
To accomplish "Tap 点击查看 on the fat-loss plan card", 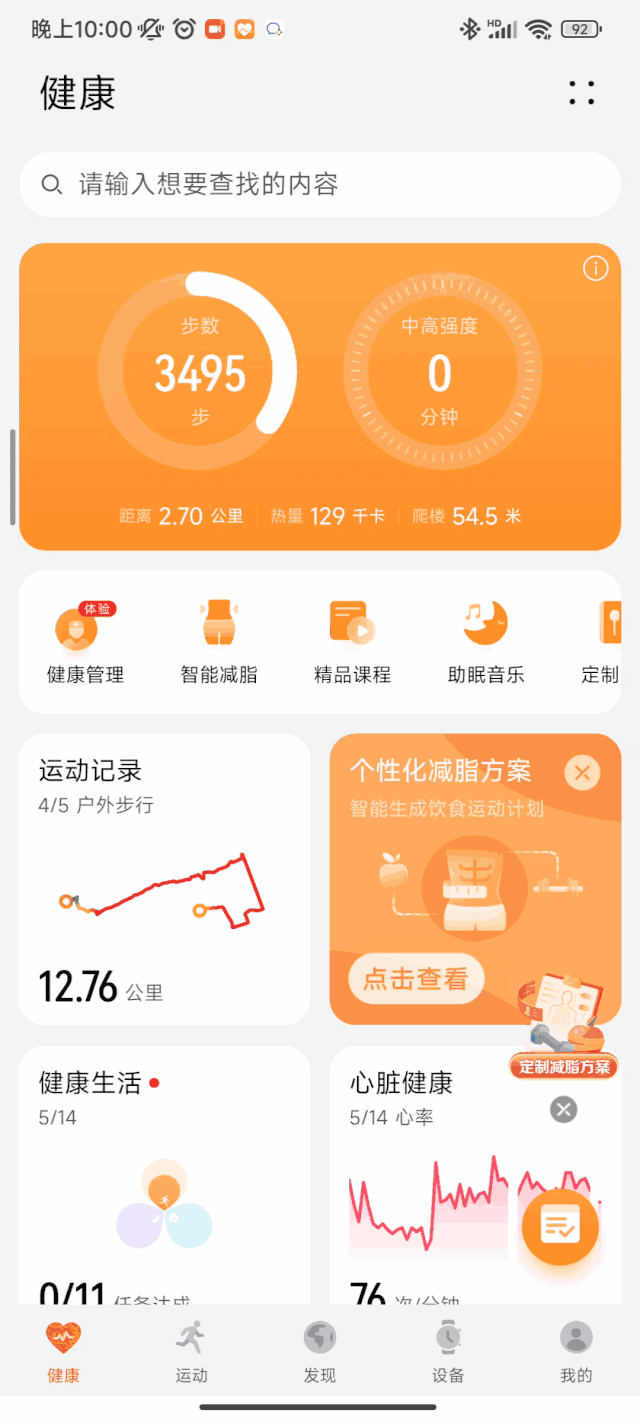I will pyautogui.click(x=415, y=979).
